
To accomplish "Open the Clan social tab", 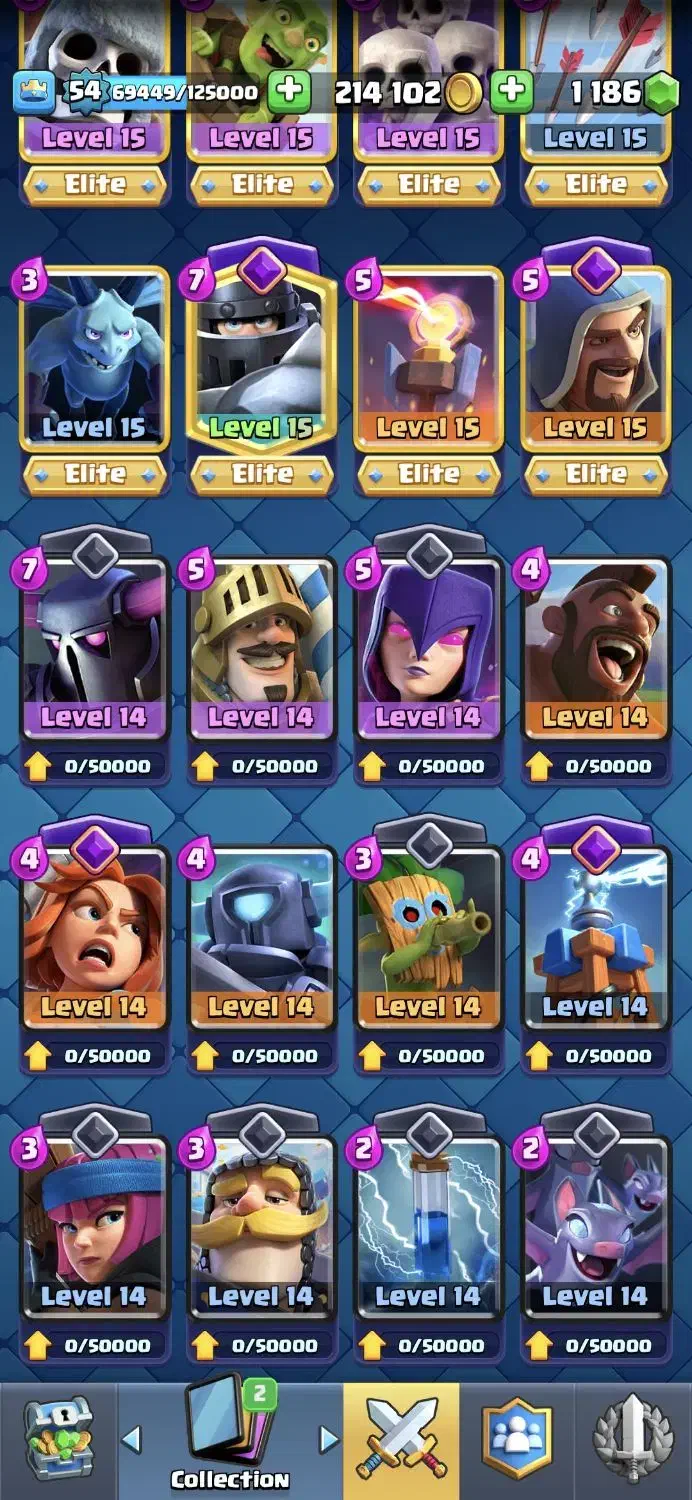I will [x=517, y=1440].
